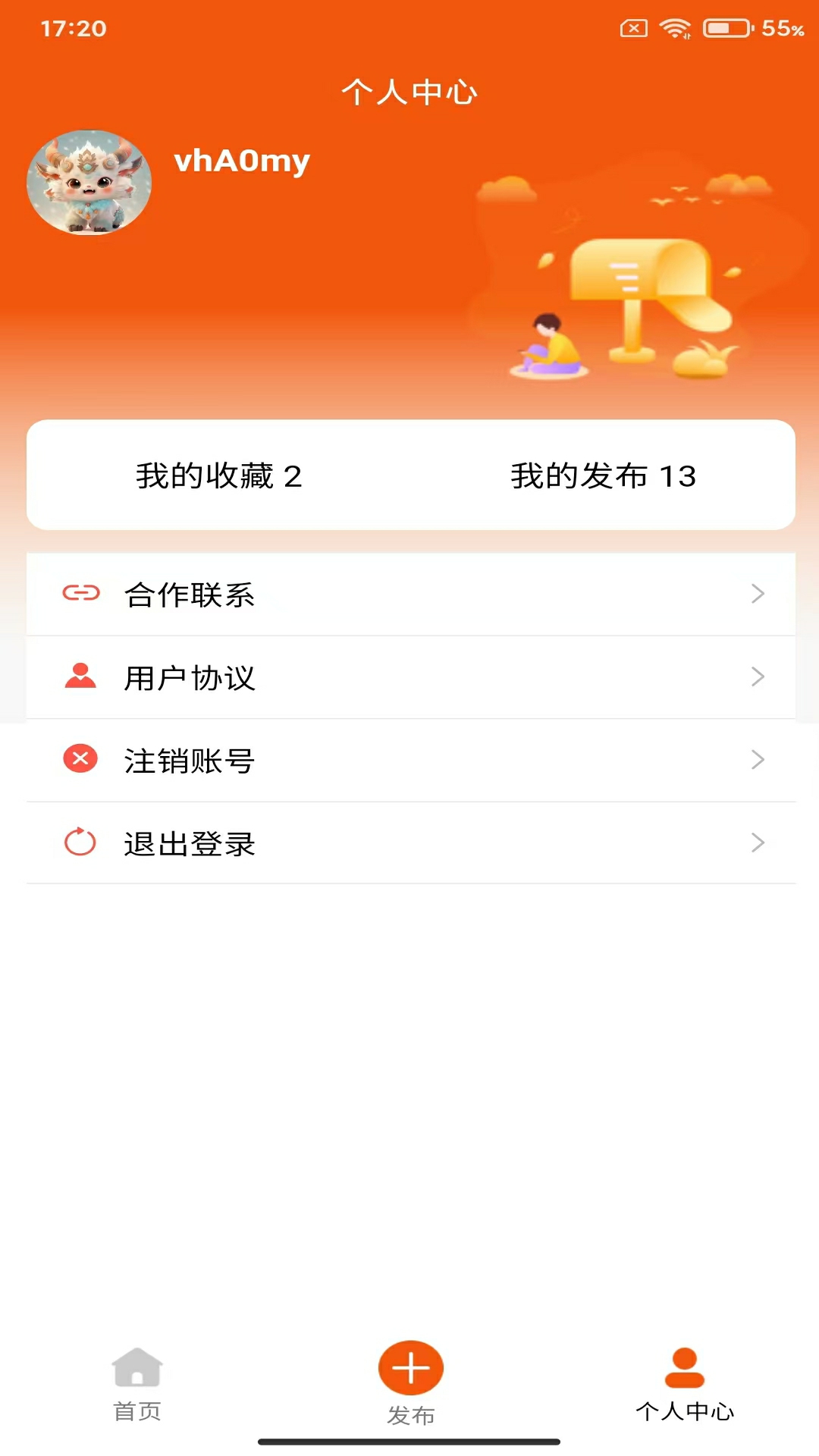The height and width of the screenshot is (1456, 819).
Task: Open the 退出登录 chevron arrow
Action: tap(758, 843)
